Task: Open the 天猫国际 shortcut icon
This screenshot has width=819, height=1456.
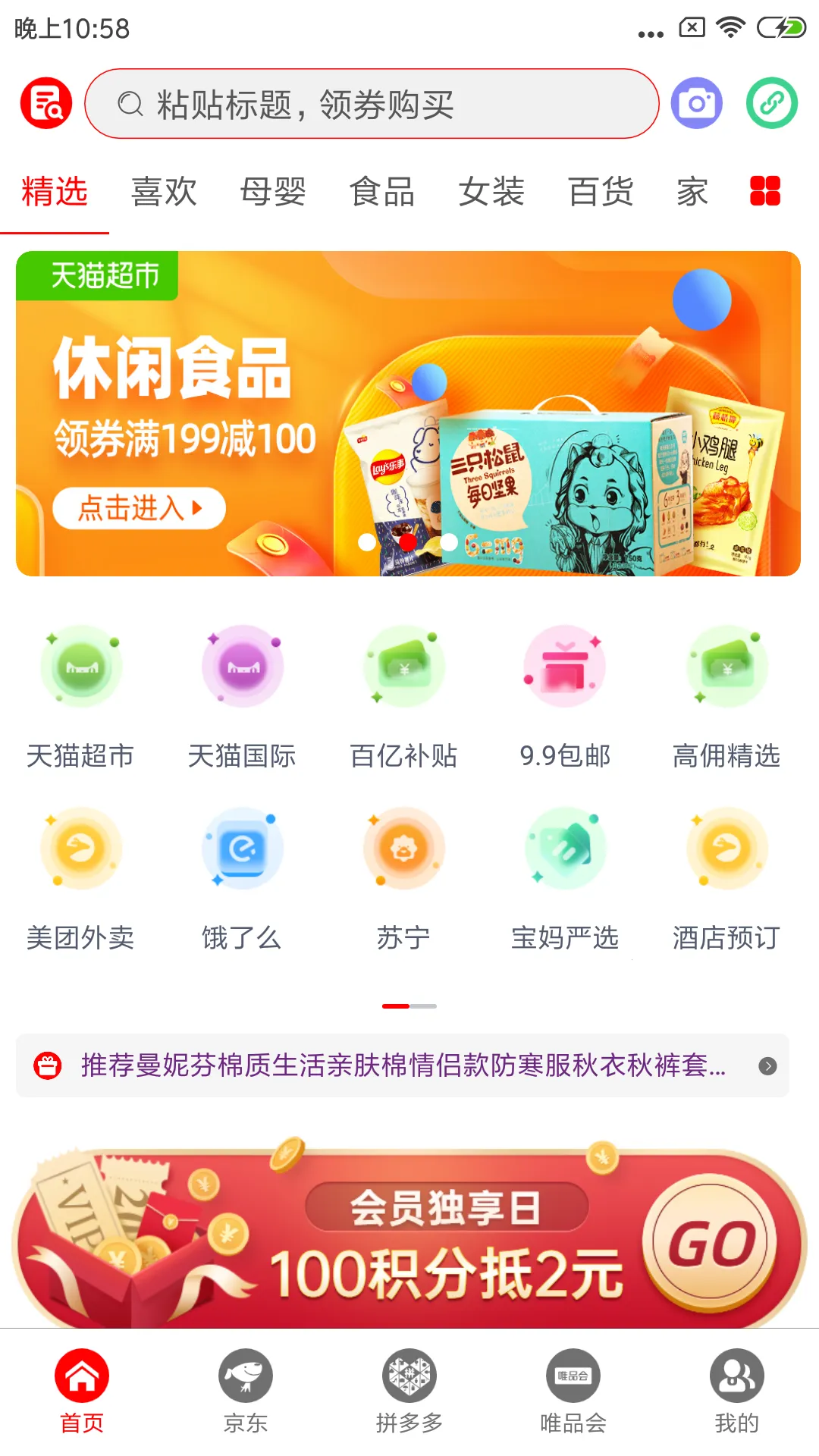Action: click(243, 667)
